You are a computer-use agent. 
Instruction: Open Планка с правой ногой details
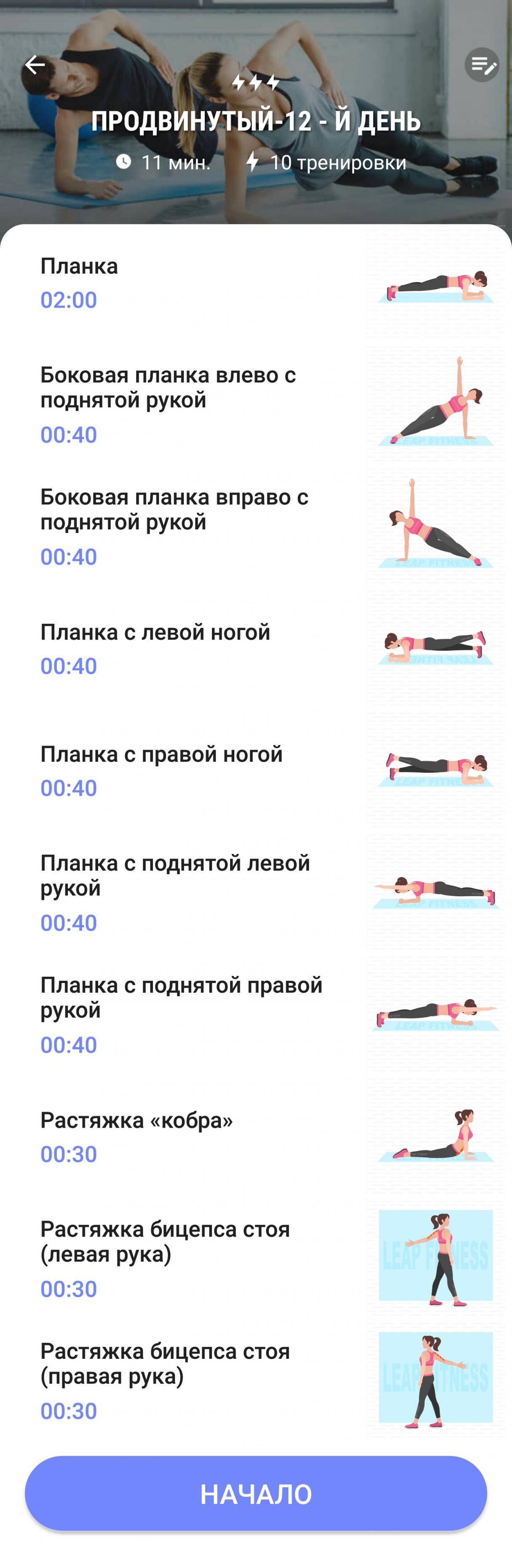pyautogui.click(x=255, y=770)
